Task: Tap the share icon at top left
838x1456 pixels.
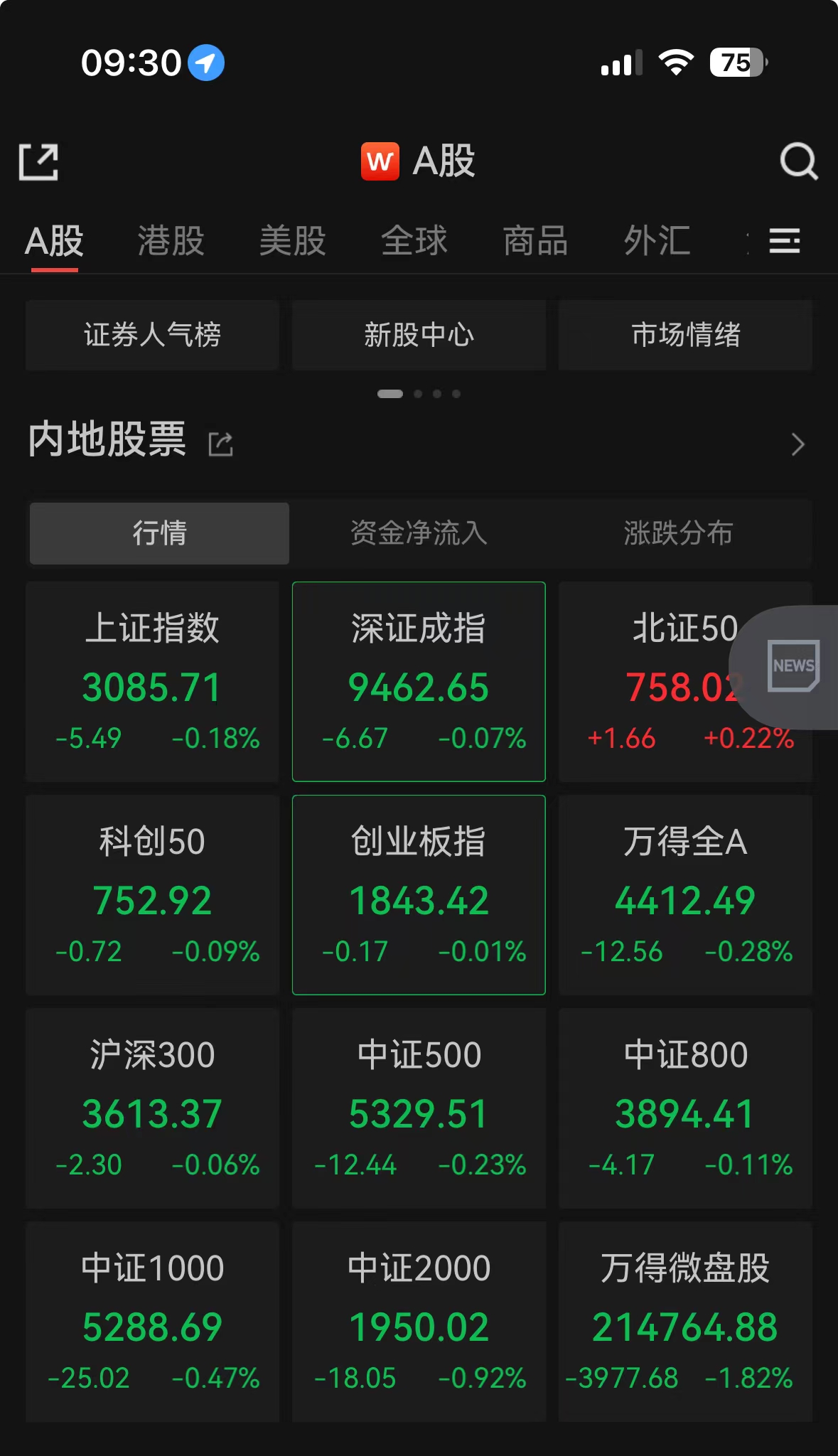Action: tap(39, 161)
